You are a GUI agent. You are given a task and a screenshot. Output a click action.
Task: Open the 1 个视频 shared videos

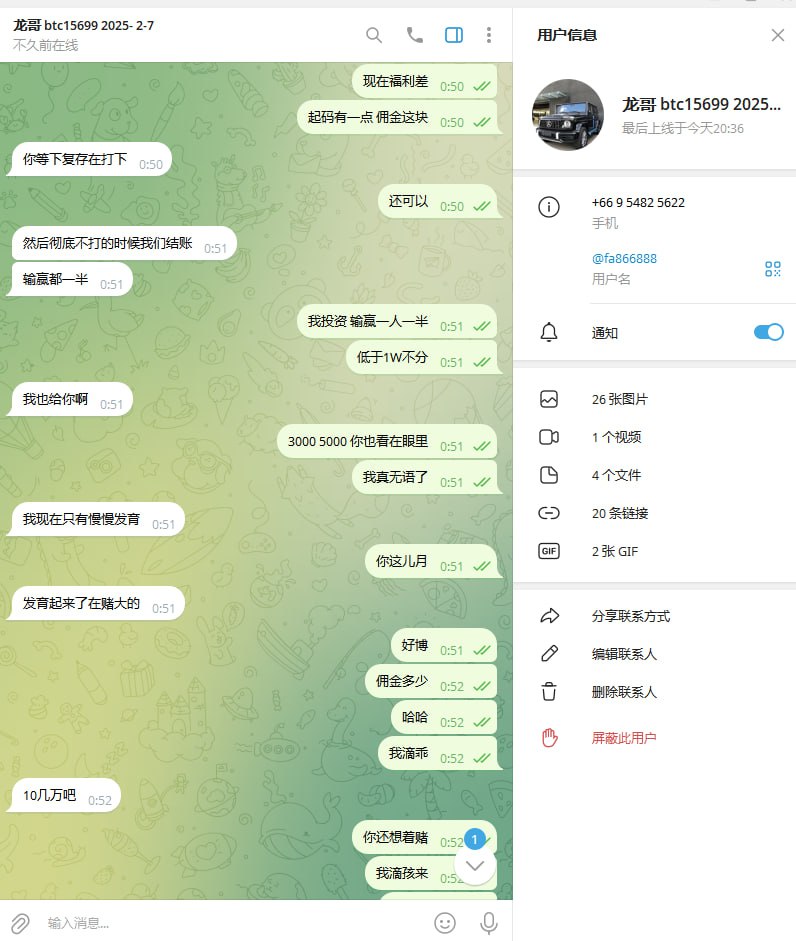(x=616, y=437)
